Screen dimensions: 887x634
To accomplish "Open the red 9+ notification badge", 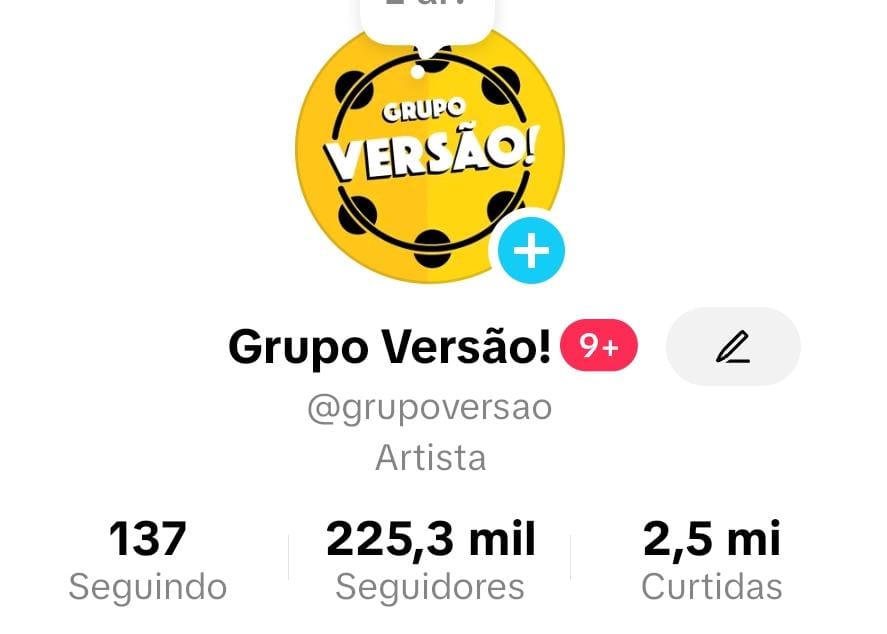I will (599, 347).
